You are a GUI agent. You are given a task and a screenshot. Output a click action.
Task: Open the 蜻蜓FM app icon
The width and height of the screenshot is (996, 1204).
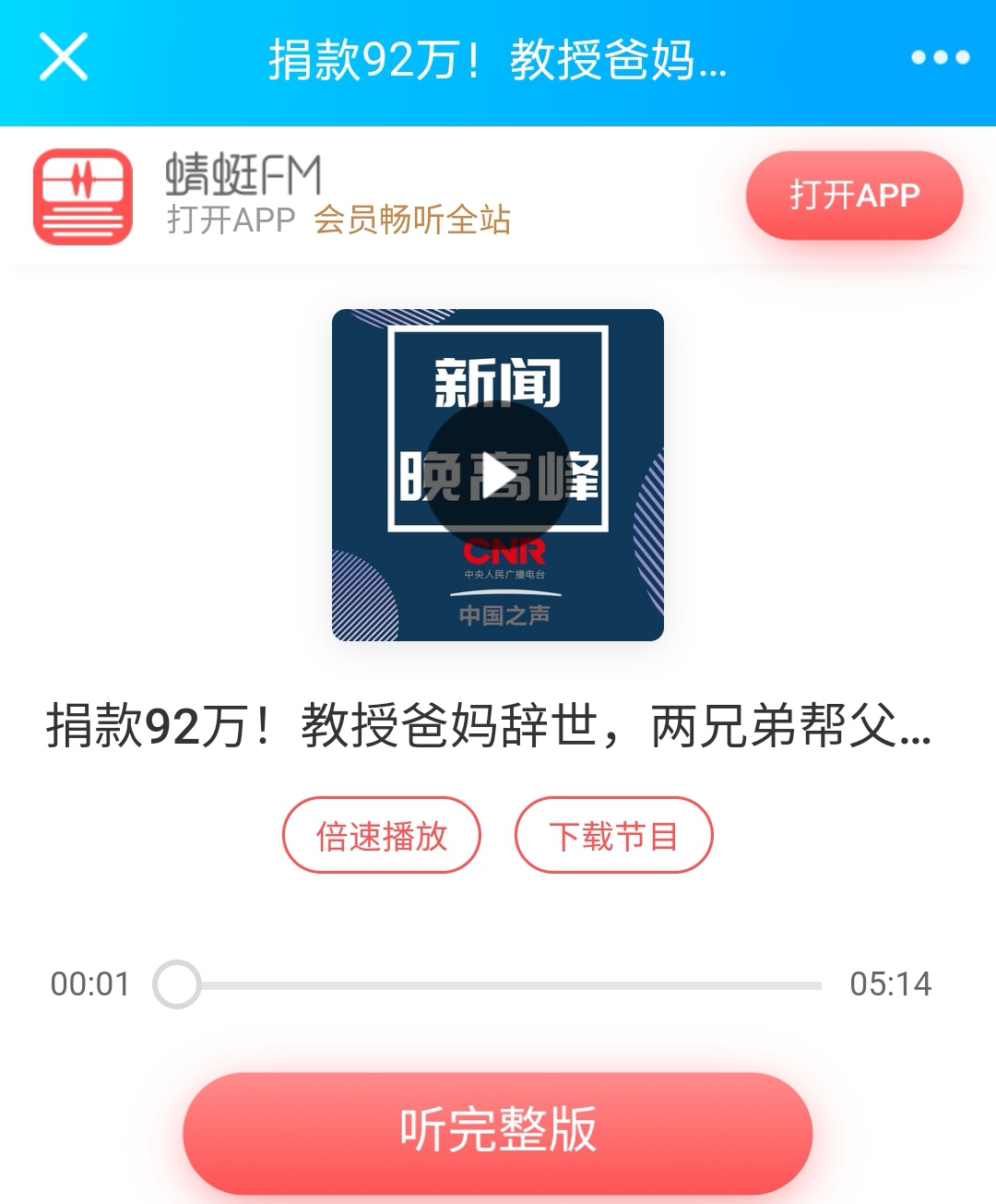(x=83, y=197)
